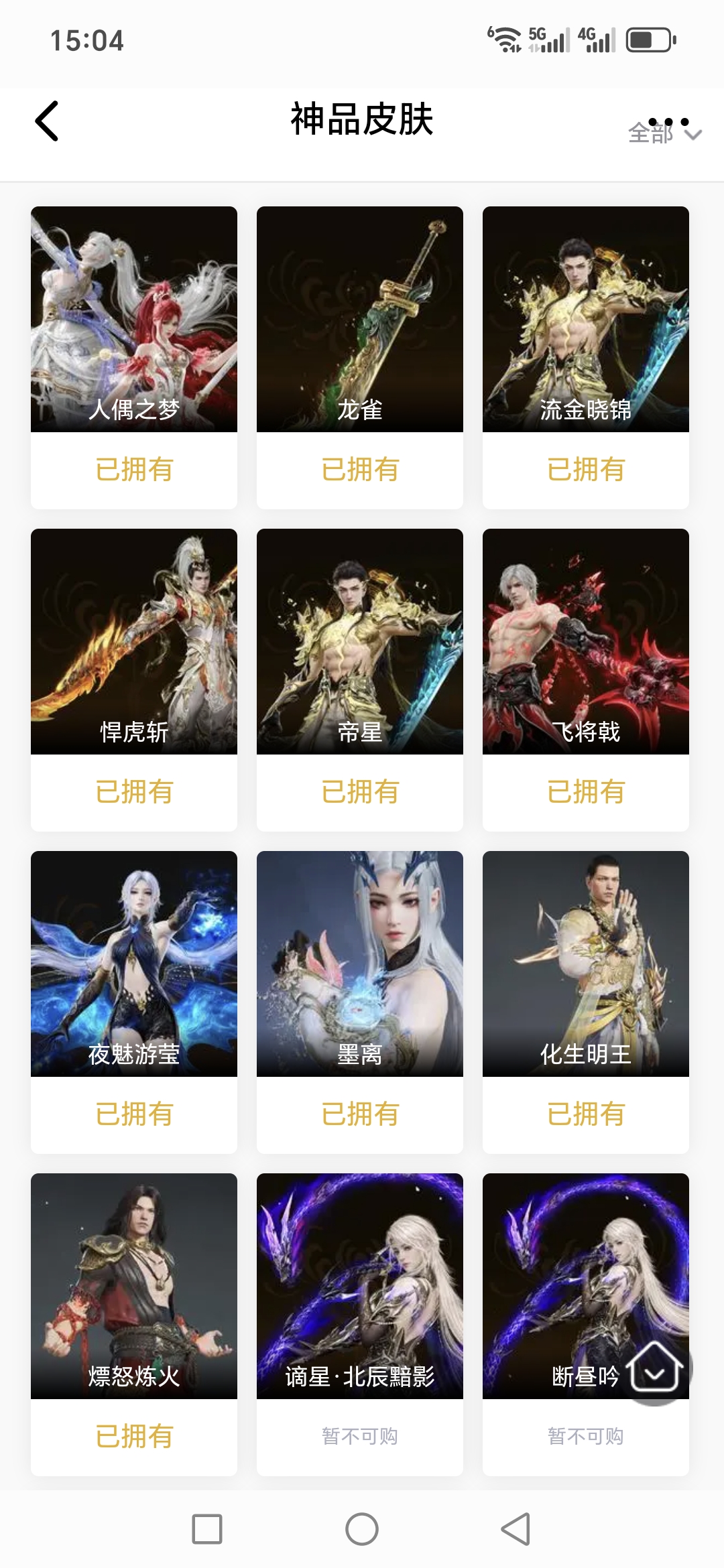Open the 人偶之梦 skin card
Viewport: 724px width, 1568px height.
[x=134, y=320]
